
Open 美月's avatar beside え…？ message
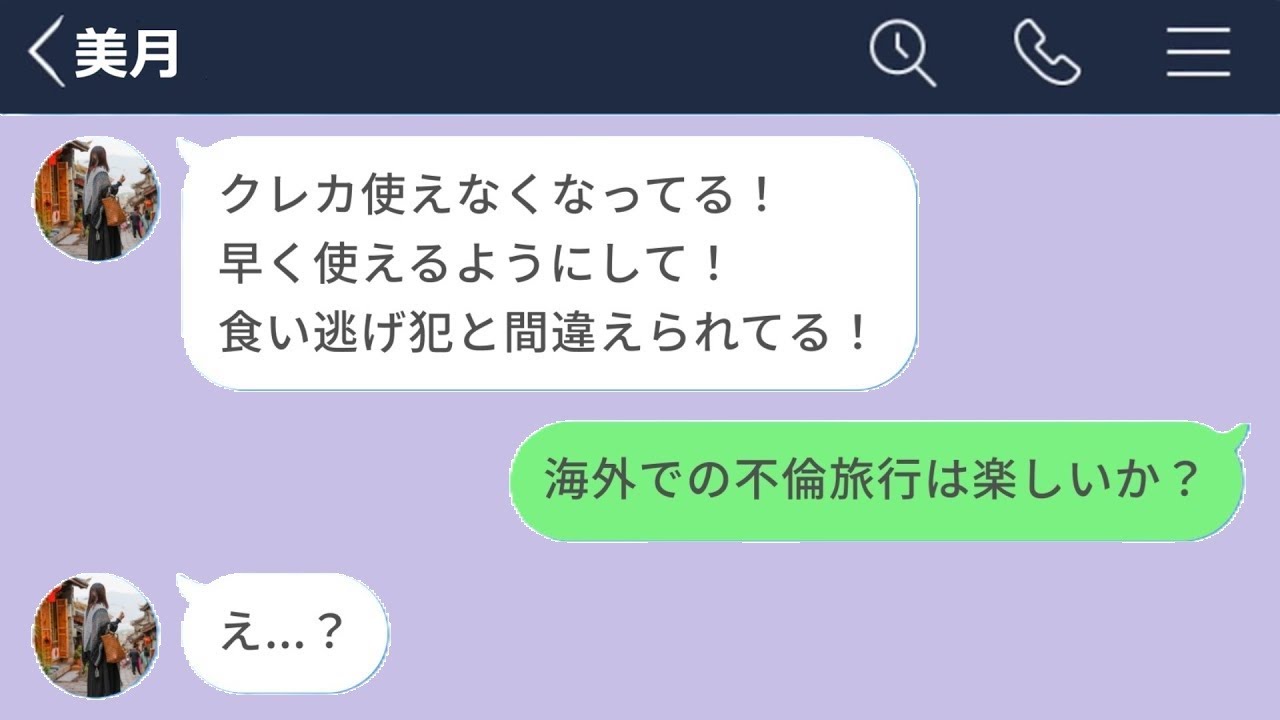(96, 635)
